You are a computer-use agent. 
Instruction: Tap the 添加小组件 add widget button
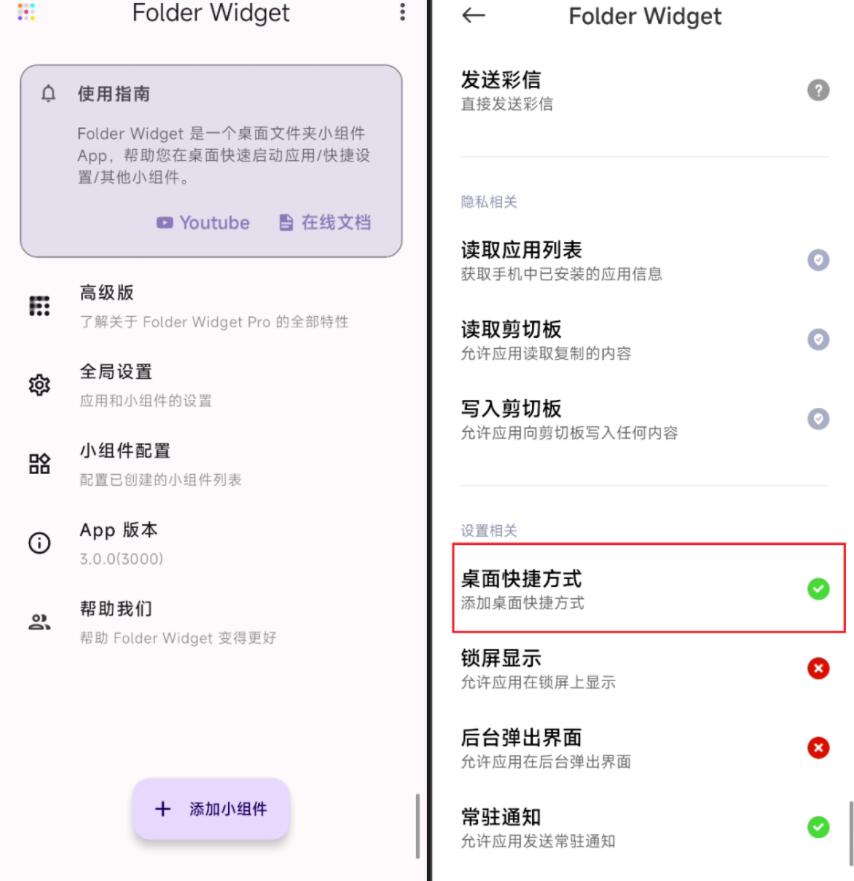(x=211, y=809)
